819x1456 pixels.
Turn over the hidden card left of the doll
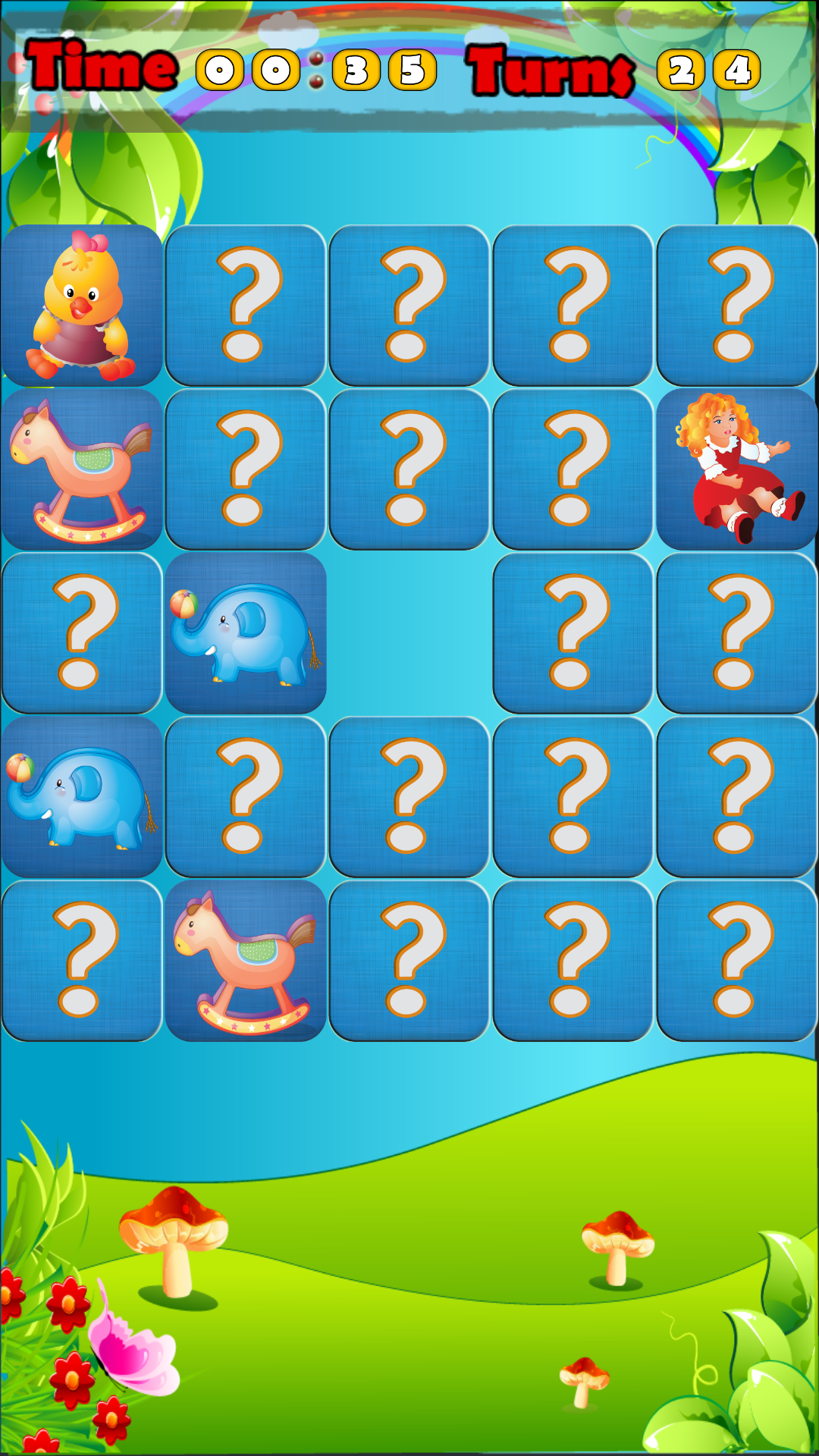point(573,469)
